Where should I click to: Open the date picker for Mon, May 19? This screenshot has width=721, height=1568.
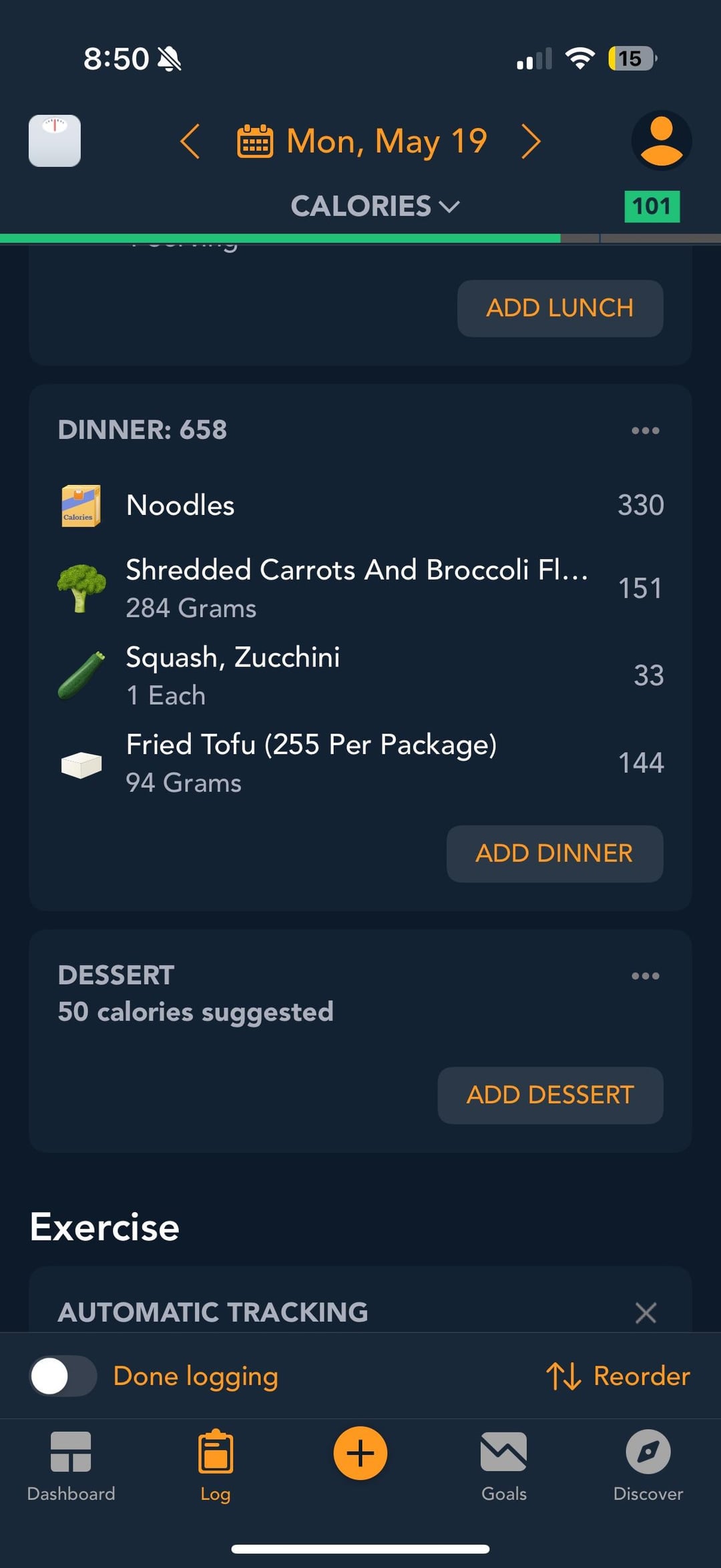363,141
